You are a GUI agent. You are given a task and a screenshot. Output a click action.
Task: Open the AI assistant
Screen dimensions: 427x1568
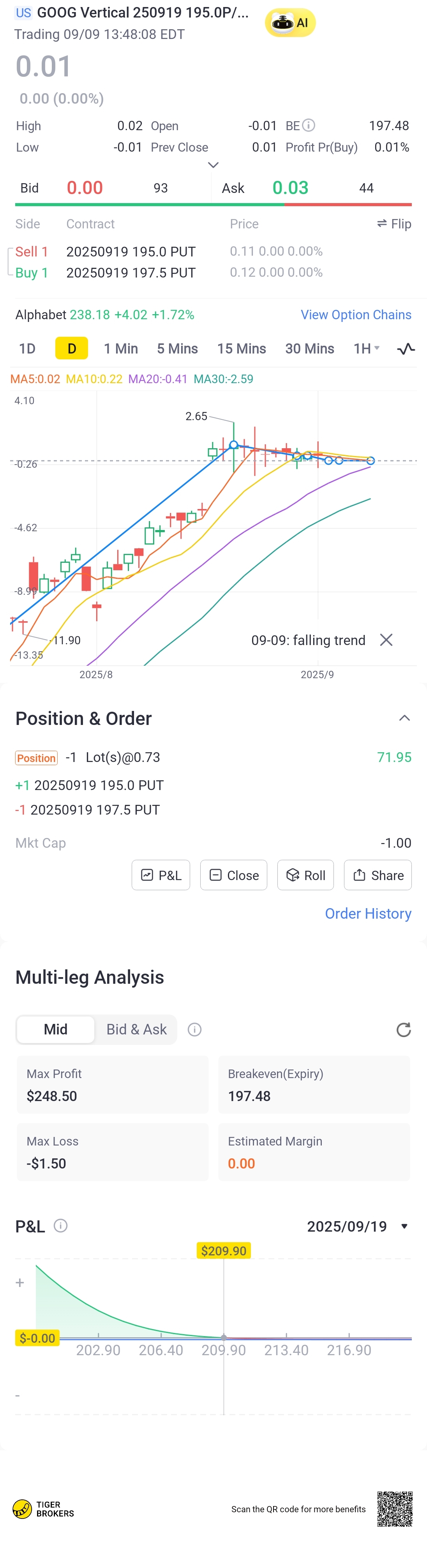(x=290, y=23)
